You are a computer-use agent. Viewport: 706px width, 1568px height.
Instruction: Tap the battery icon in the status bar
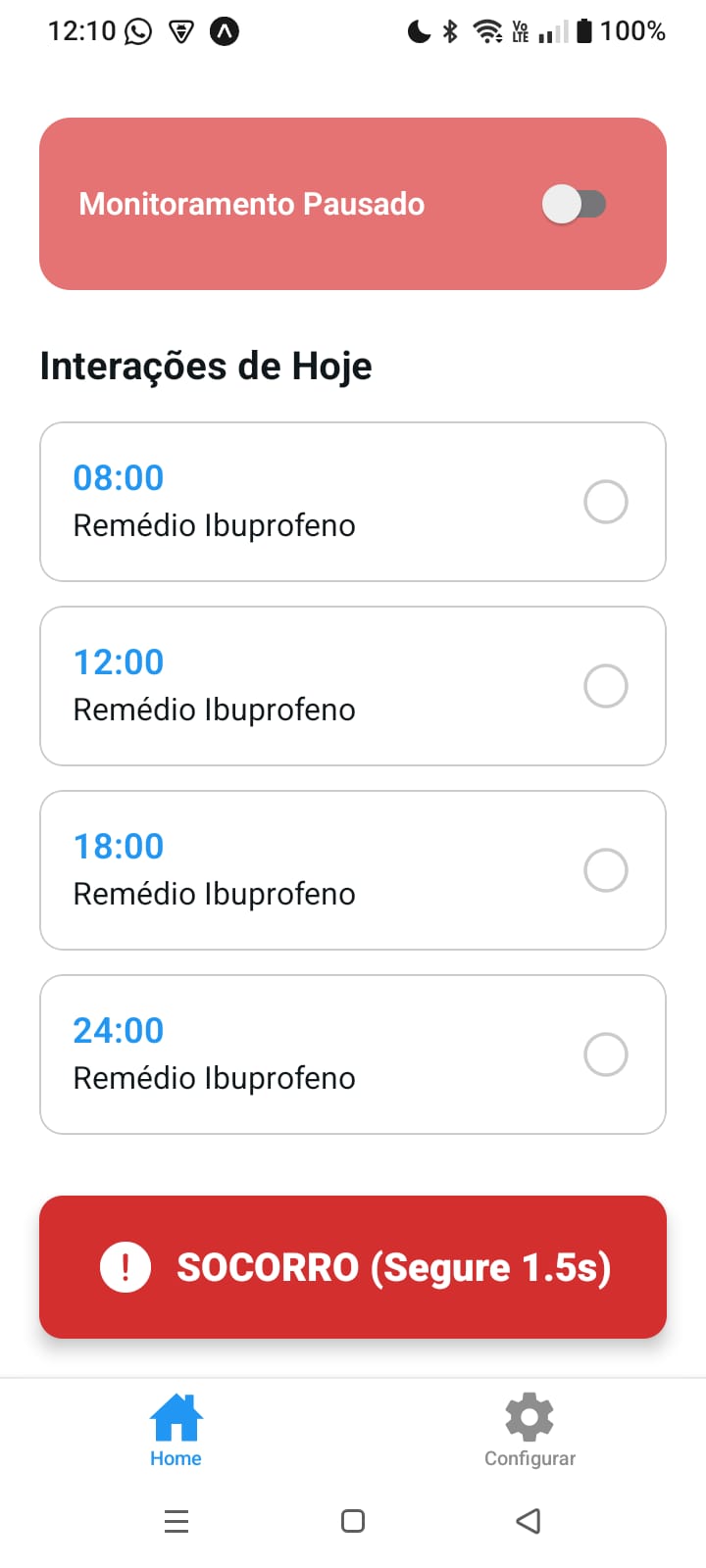click(x=584, y=30)
